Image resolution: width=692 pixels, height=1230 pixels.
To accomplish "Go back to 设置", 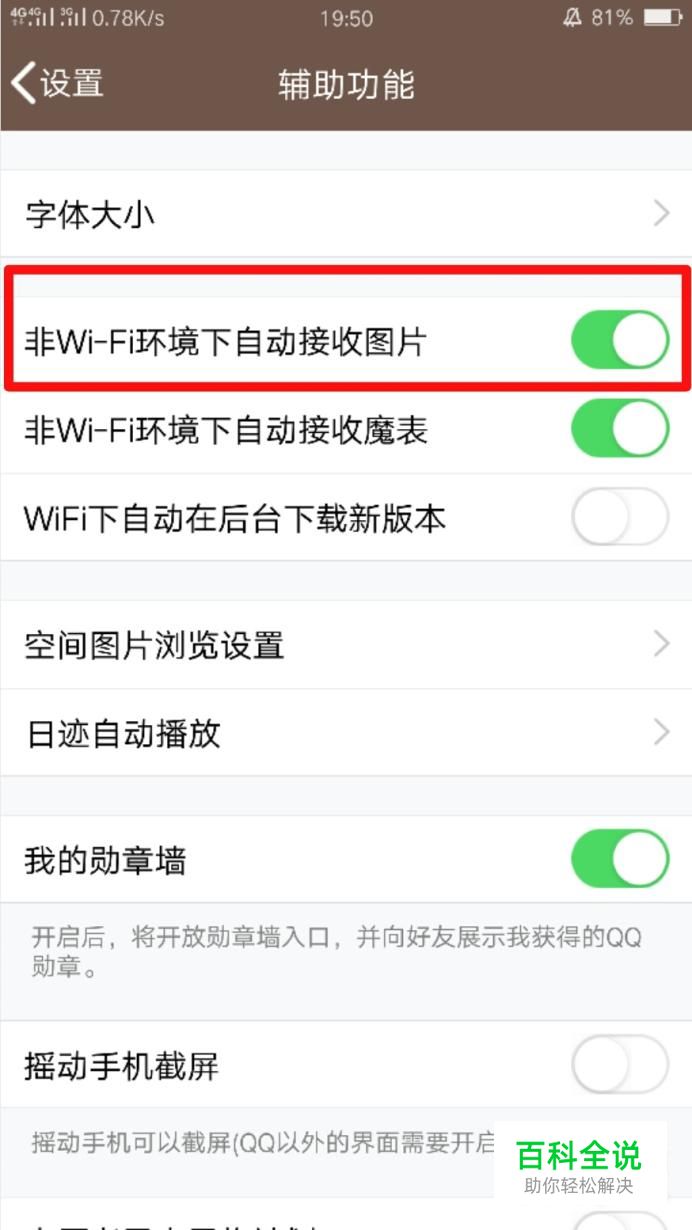I will coord(57,83).
